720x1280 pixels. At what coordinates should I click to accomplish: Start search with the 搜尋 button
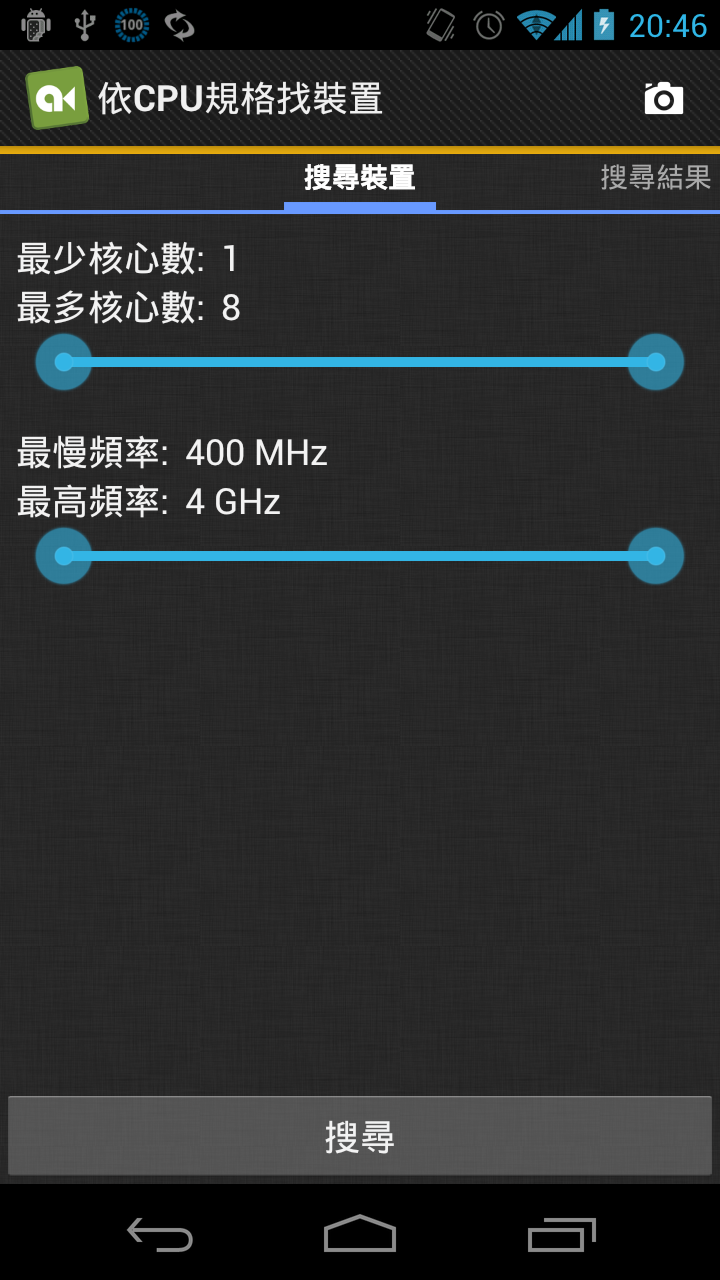click(360, 1137)
